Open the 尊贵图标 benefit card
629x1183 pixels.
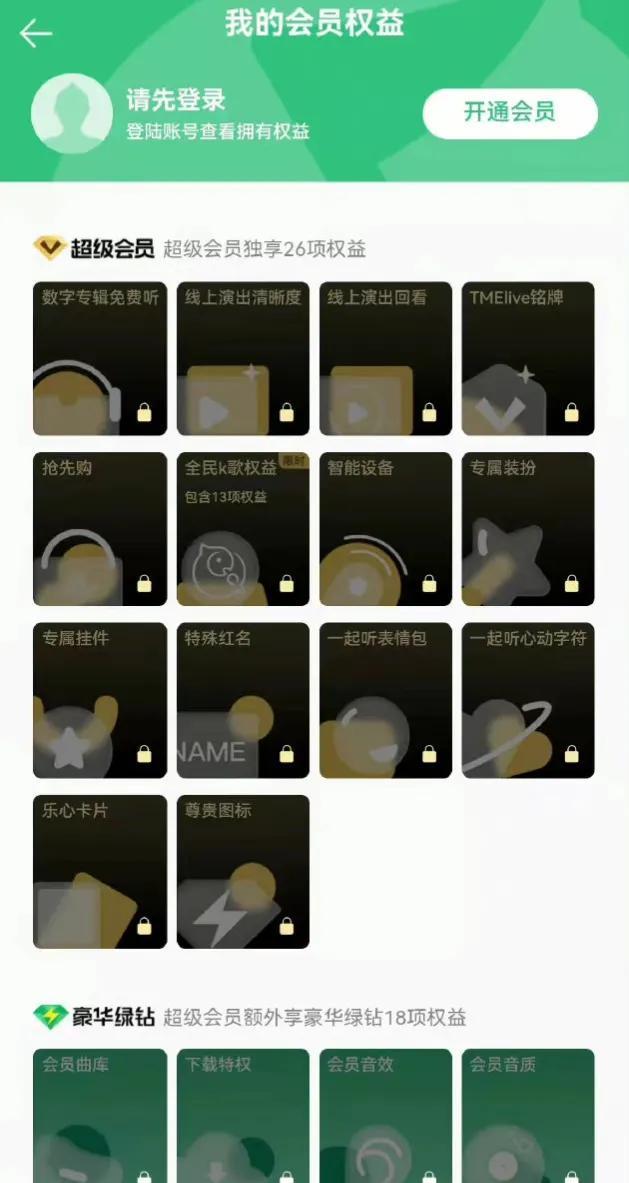point(243,871)
